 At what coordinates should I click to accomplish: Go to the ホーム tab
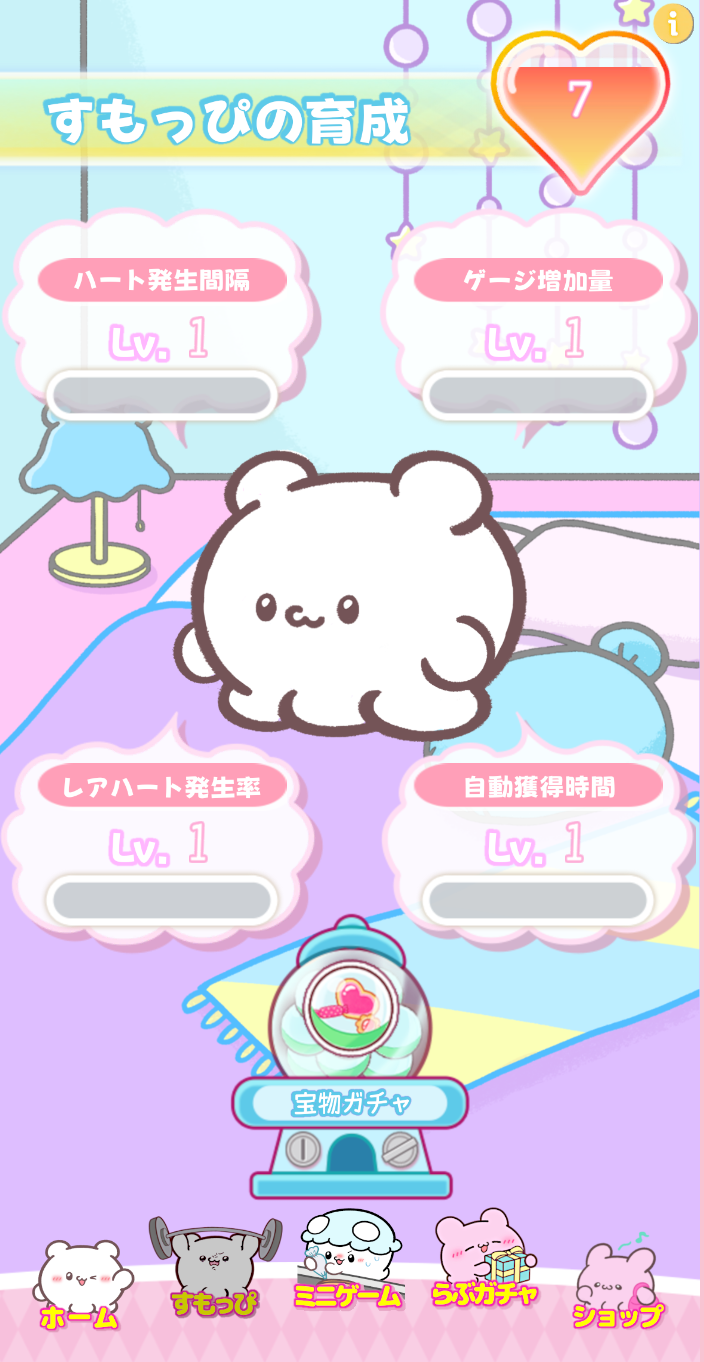[x=79, y=1285]
